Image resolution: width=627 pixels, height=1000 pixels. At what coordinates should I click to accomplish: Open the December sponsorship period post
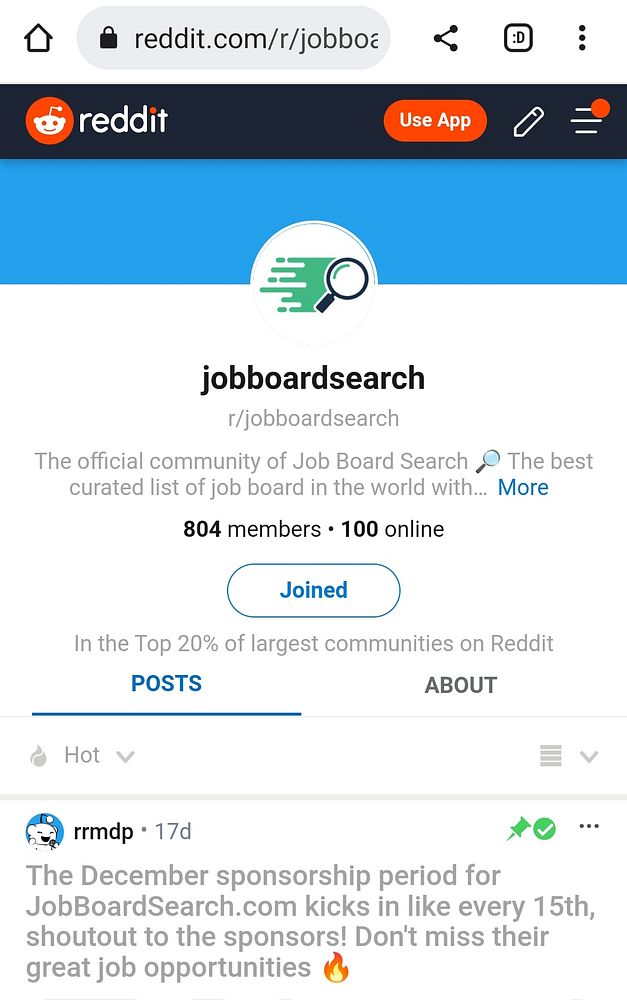(x=310, y=920)
